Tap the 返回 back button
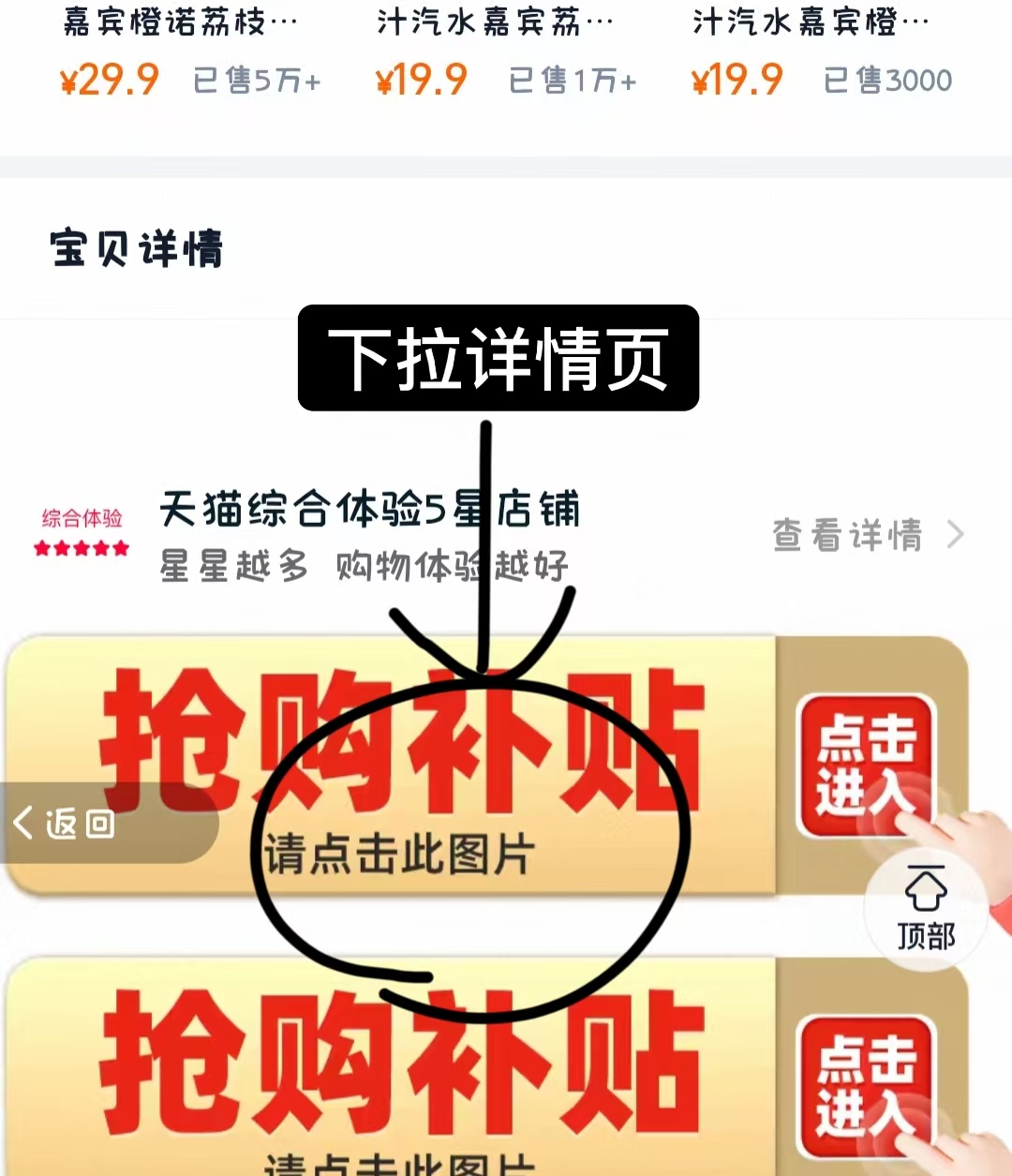Viewport: 1012px width, 1176px height. pyautogui.click(x=66, y=824)
